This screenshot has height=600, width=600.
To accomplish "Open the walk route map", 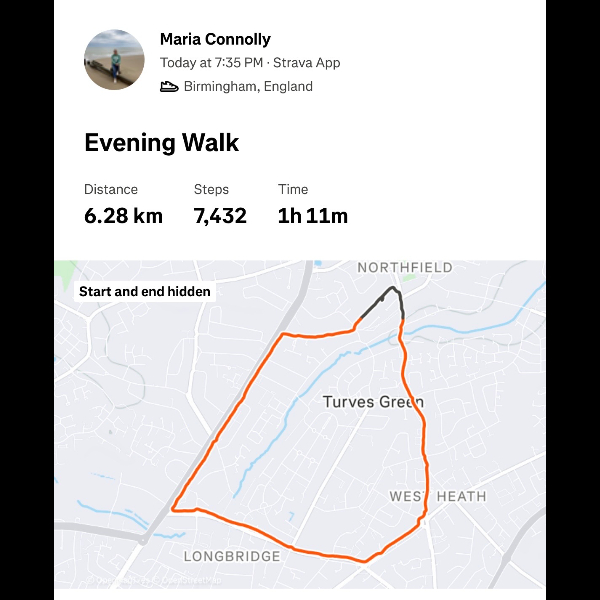I will pos(300,425).
